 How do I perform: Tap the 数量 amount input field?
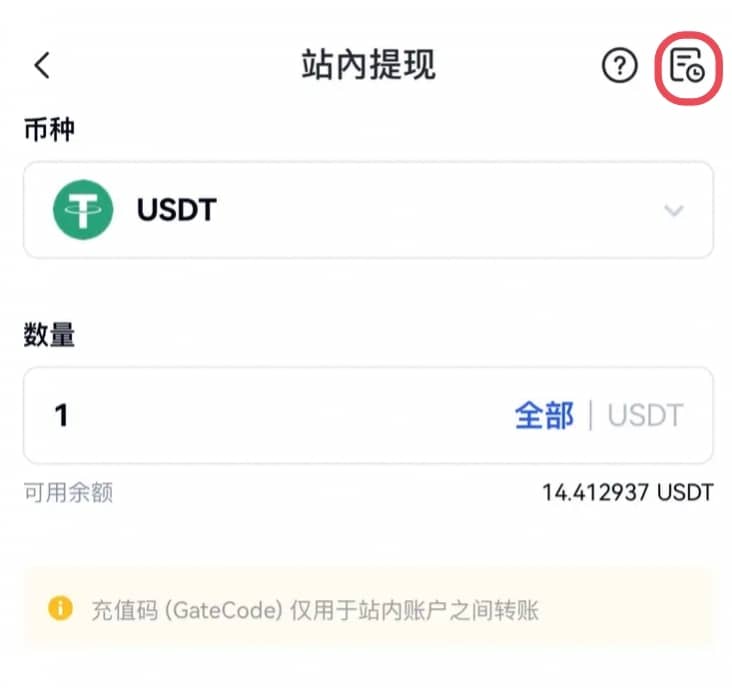coord(260,415)
